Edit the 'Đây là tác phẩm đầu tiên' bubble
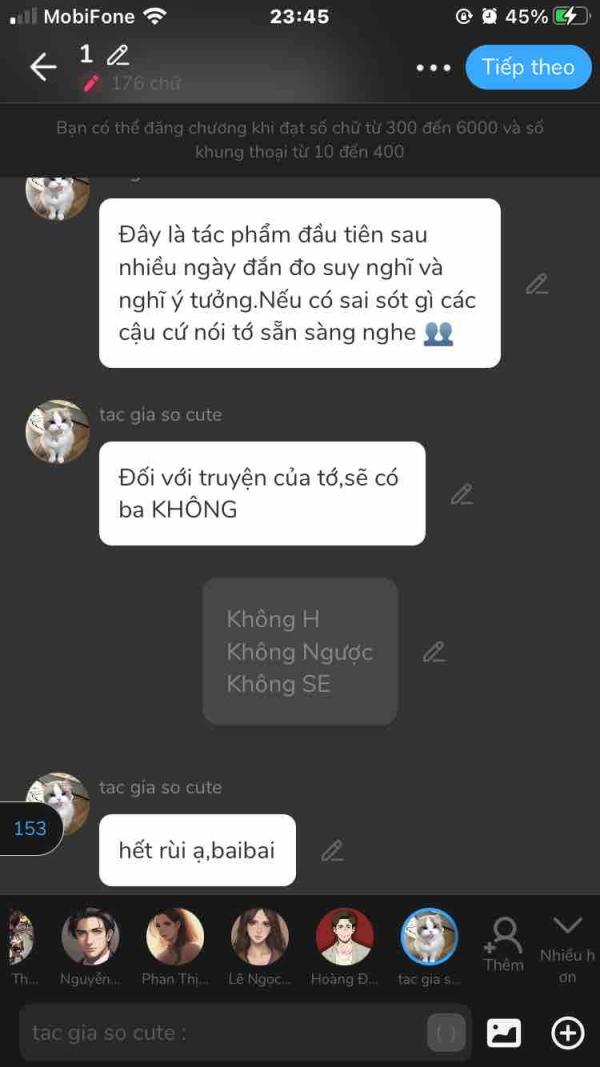 coord(537,284)
